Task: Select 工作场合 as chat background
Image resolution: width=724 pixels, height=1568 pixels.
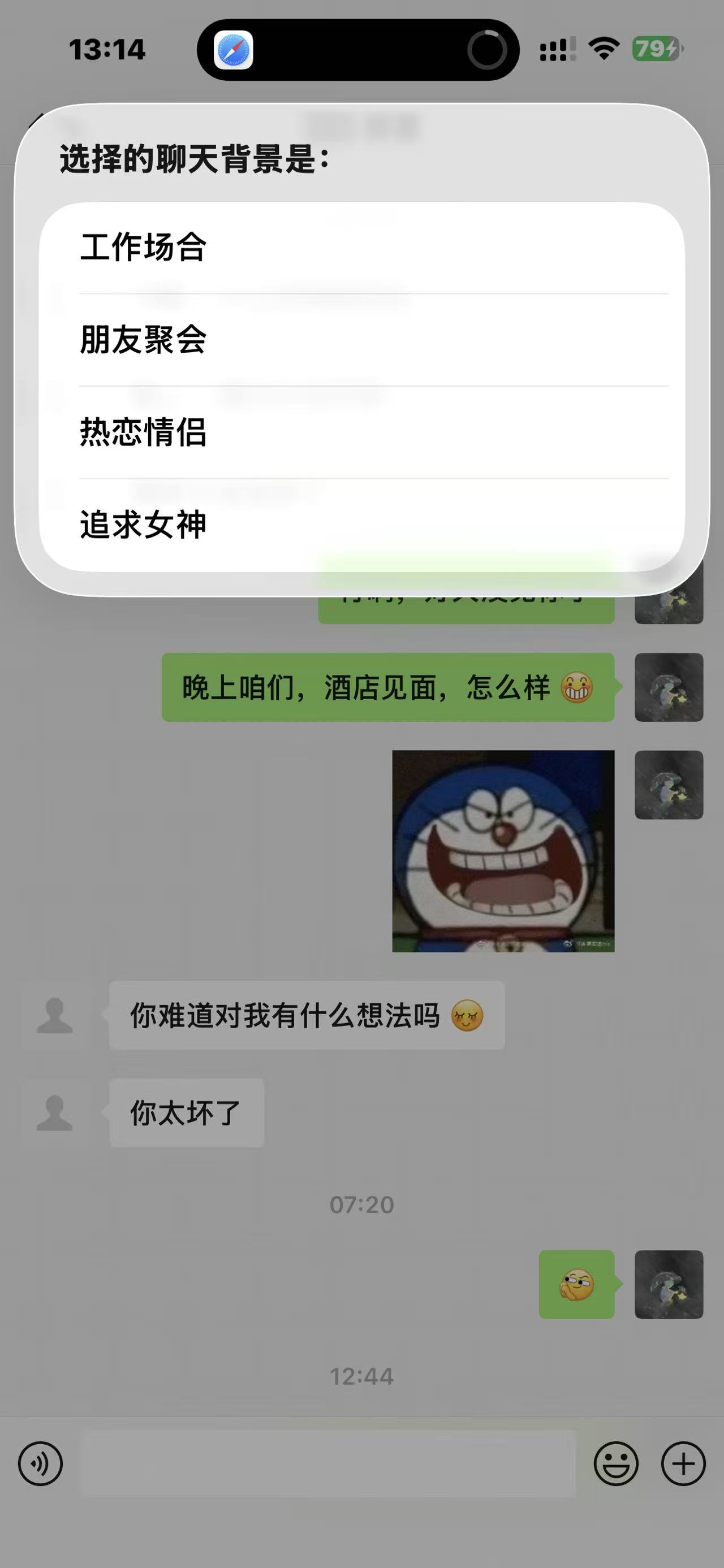Action: pyautogui.click(x=361, y=247)
